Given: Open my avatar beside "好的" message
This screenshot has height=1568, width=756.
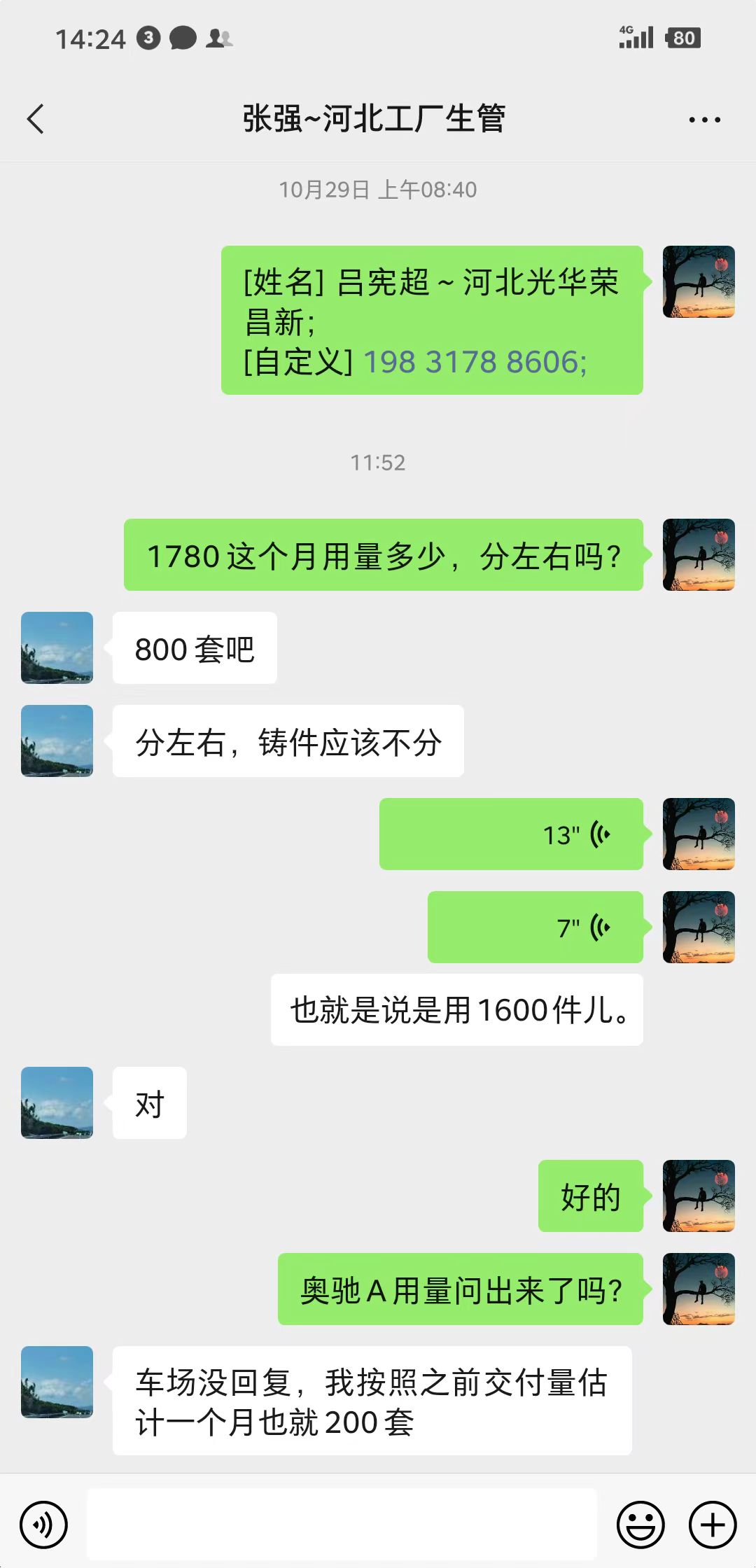Looking at the screenshot, I should click(x=699, y=1196).
